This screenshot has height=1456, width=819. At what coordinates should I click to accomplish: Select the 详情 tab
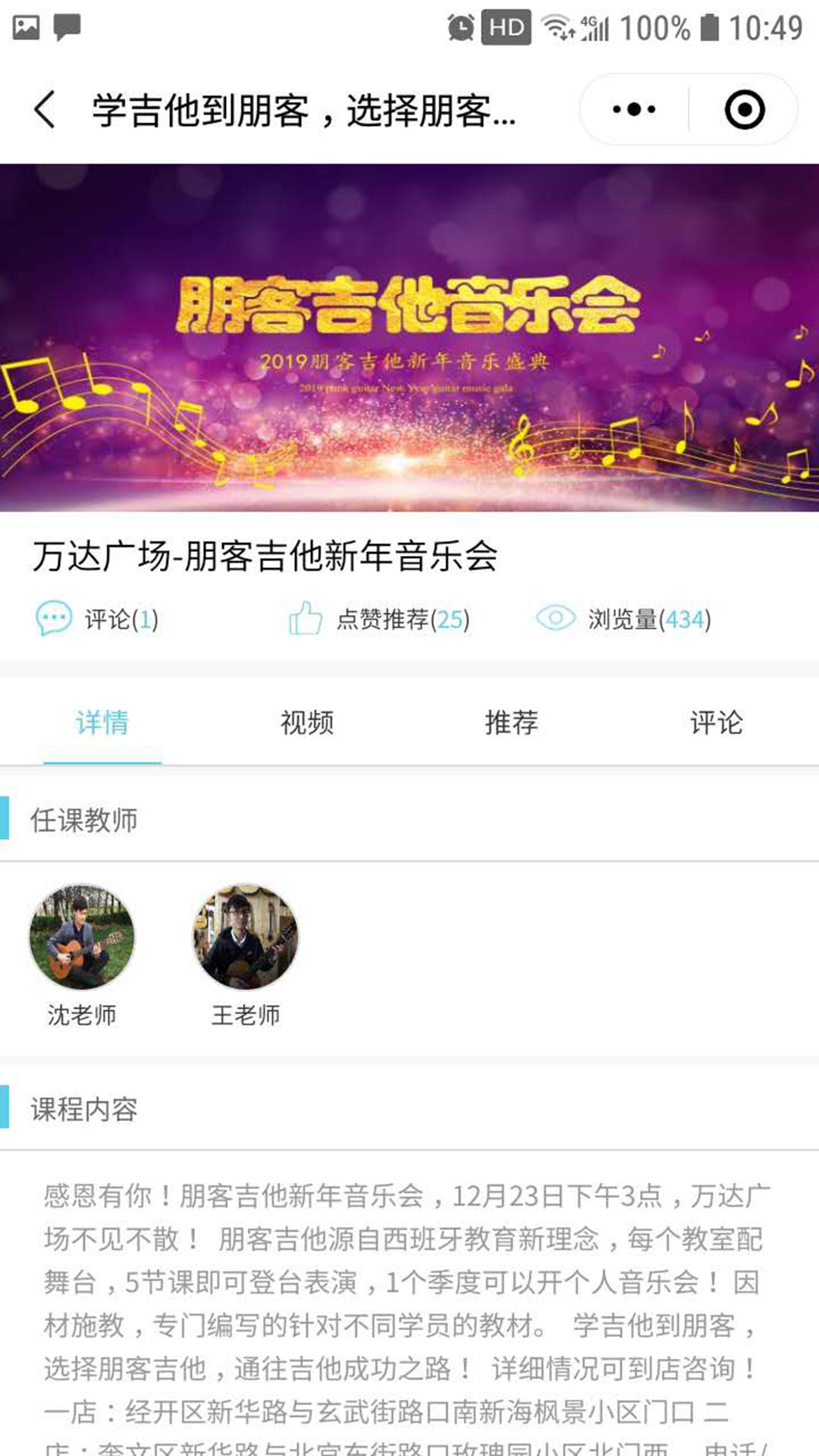click(x=102, y=722)
